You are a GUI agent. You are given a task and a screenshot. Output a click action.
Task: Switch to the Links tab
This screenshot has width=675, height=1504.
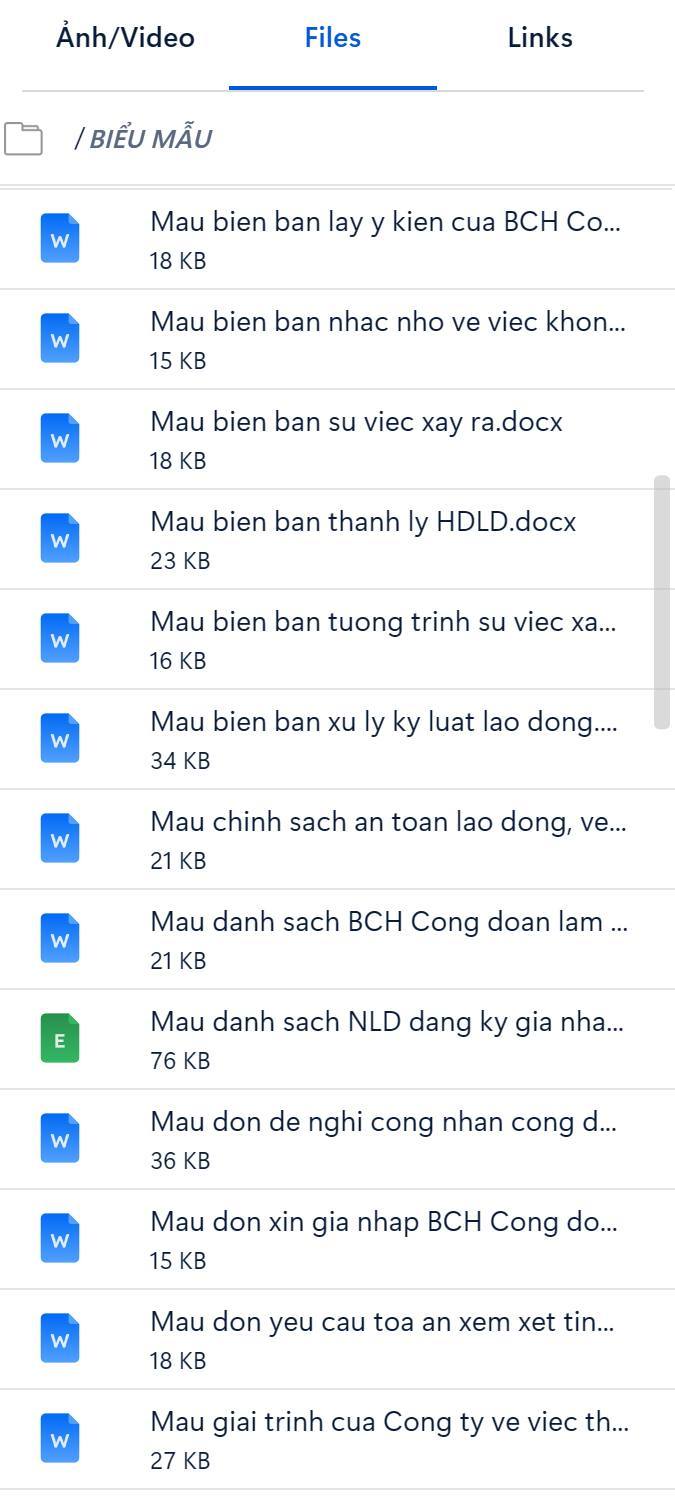coord(540,39)
